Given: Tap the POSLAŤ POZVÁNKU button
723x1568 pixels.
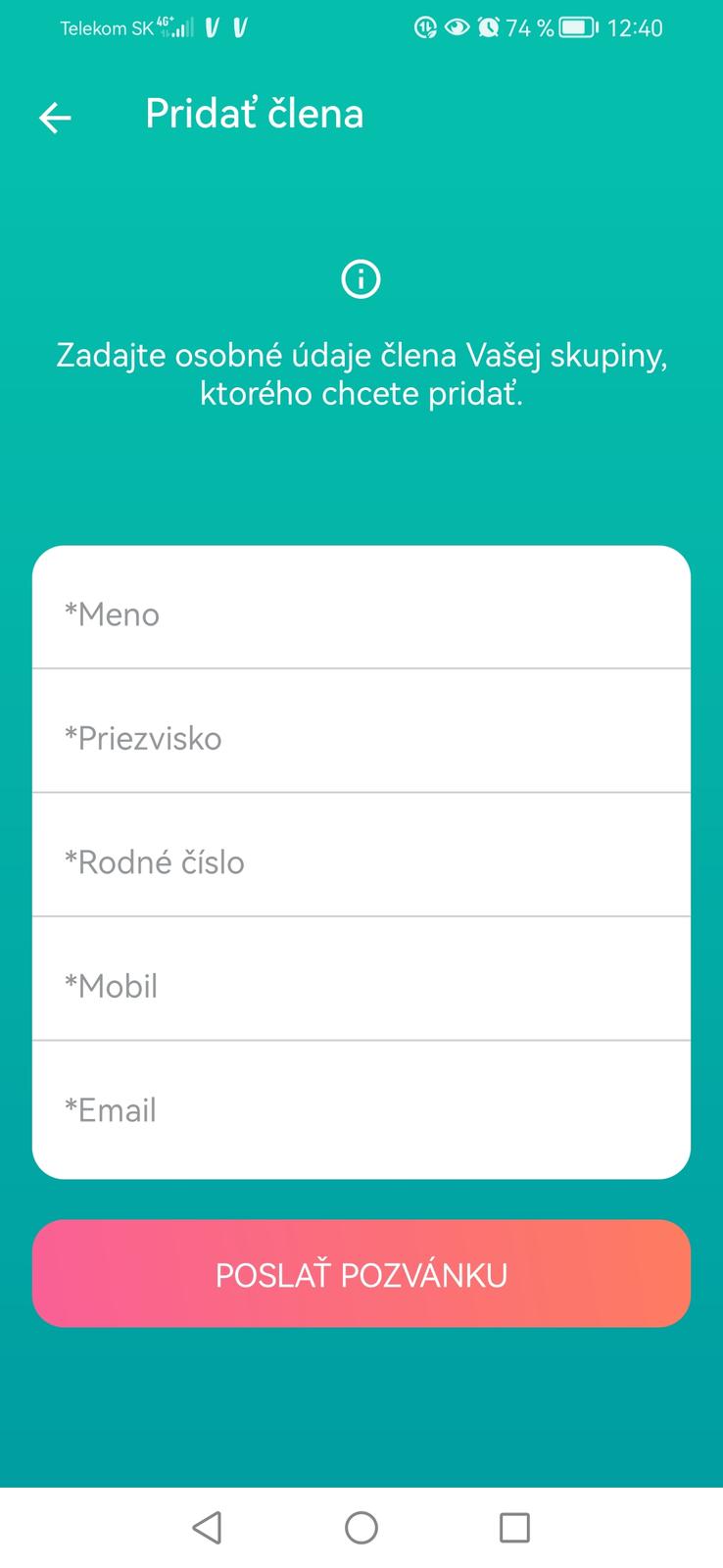Looking at the screenshot, I should (361, 1274).
